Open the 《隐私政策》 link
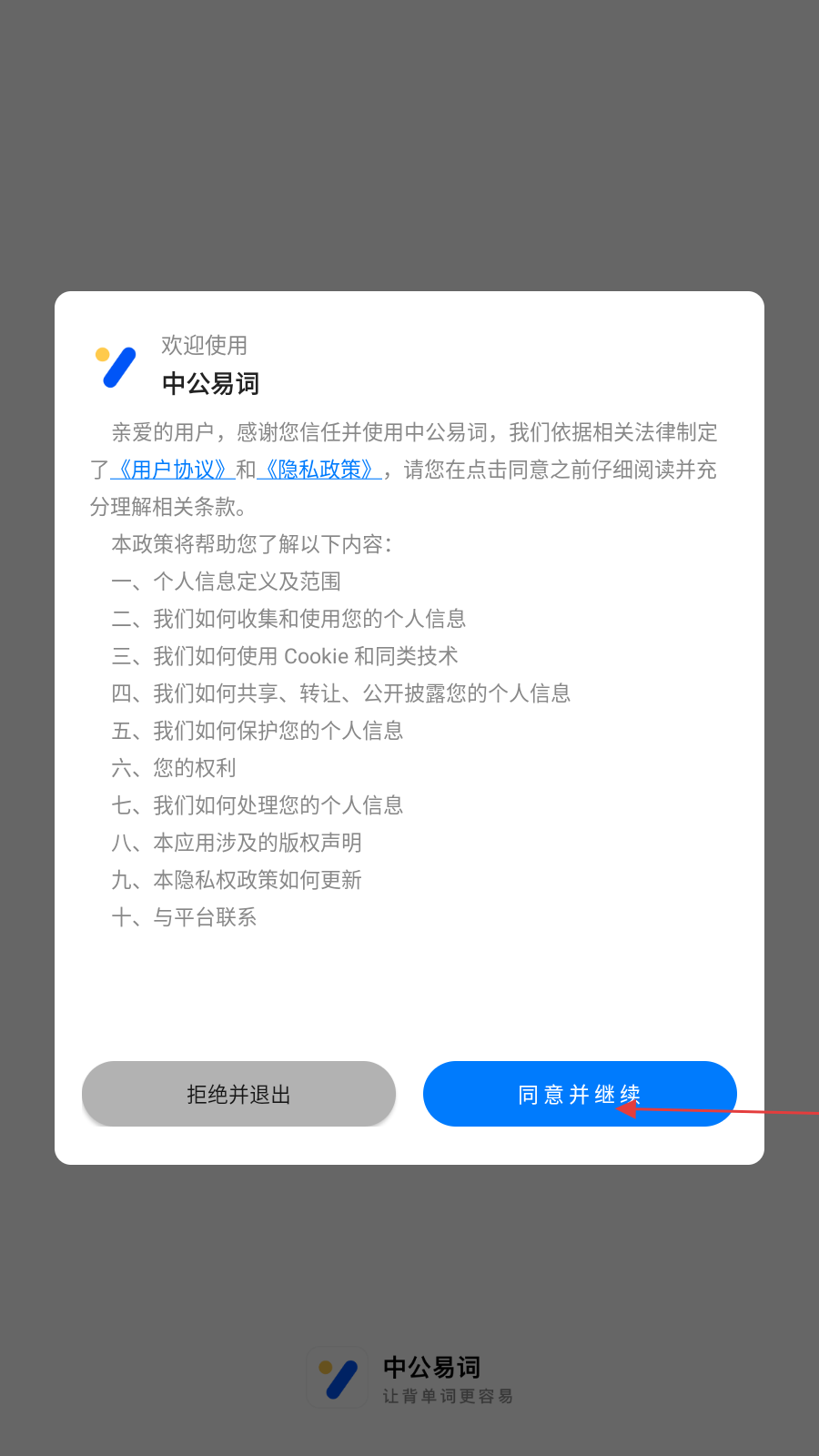Screen dimensions: 819x1456 (319, 470)
